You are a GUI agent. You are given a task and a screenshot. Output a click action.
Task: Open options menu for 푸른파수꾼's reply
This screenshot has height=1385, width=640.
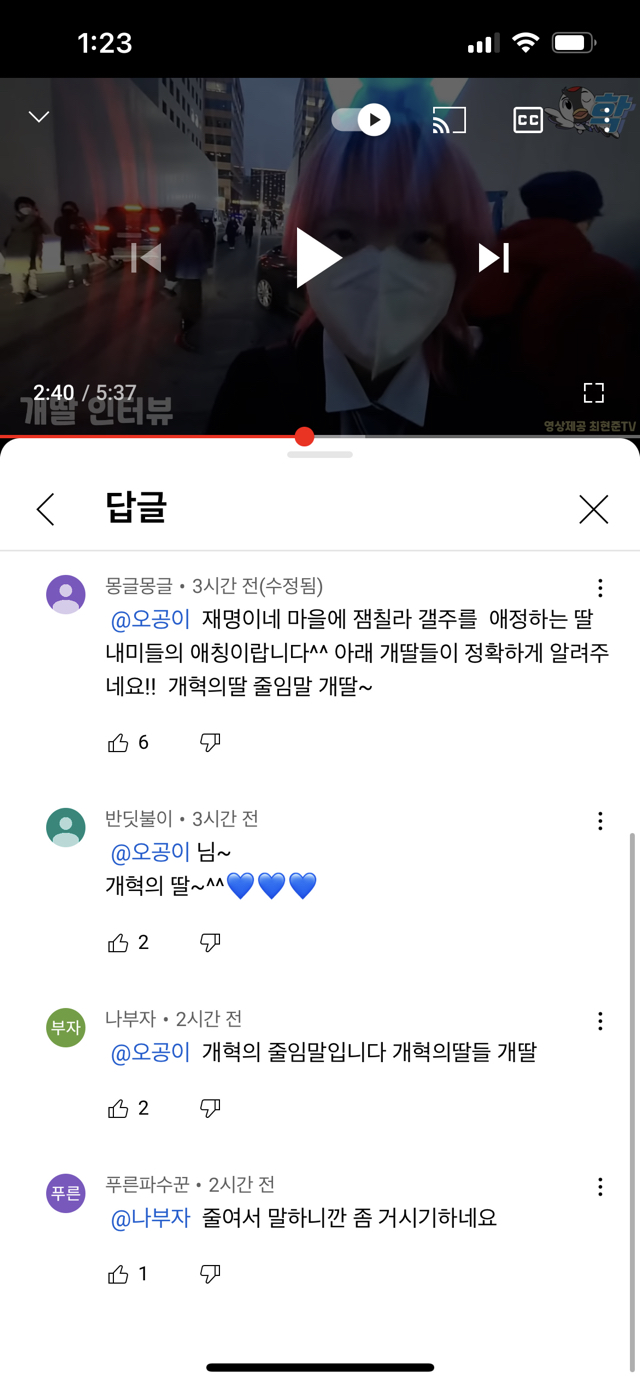600,1187
